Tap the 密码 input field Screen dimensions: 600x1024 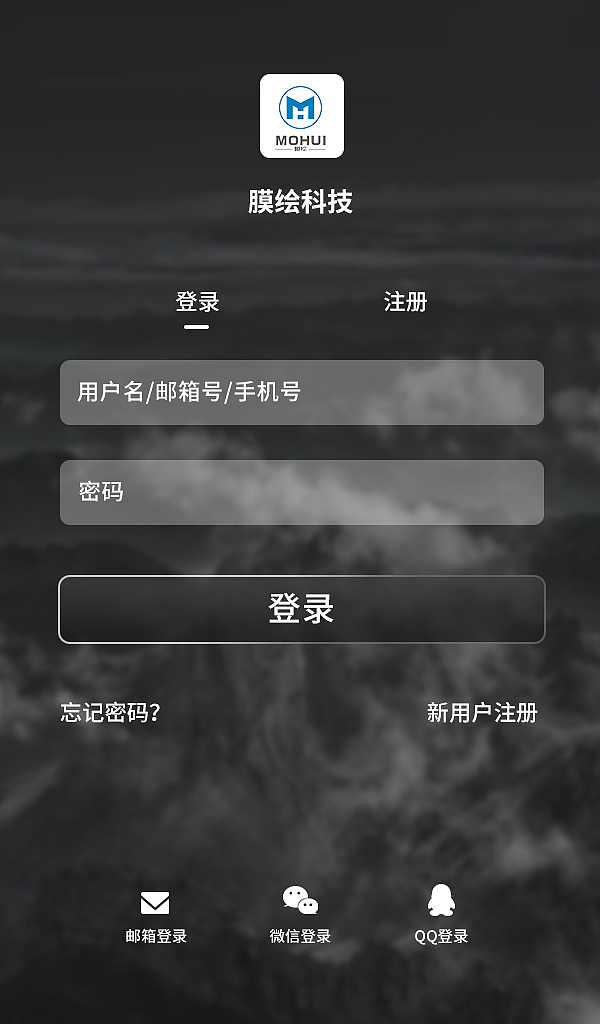301,492
